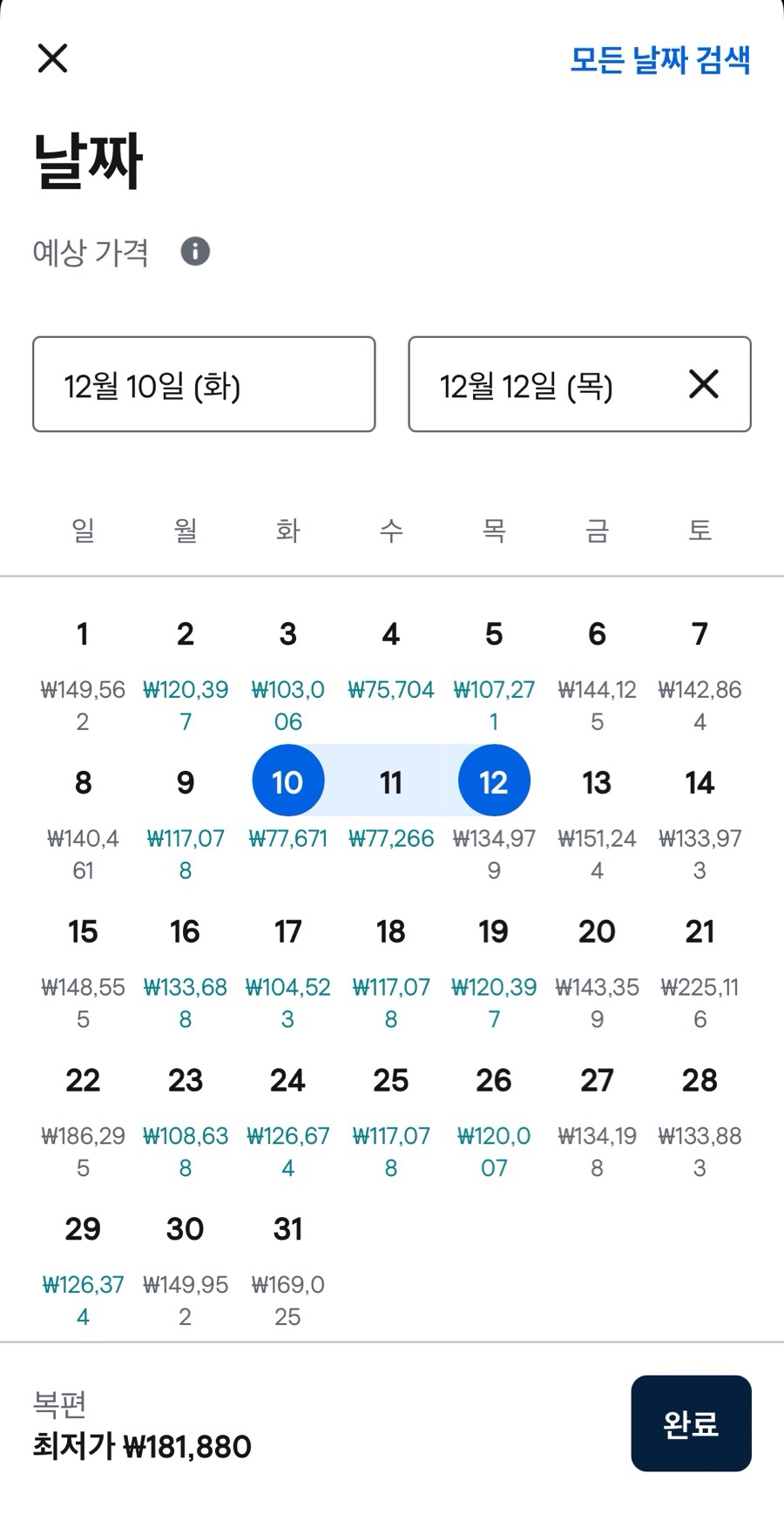Image resolution: width=784 pixels, height=1521 pixels.
Task: Select the highlighted date 10
Action: click(288, 781)
